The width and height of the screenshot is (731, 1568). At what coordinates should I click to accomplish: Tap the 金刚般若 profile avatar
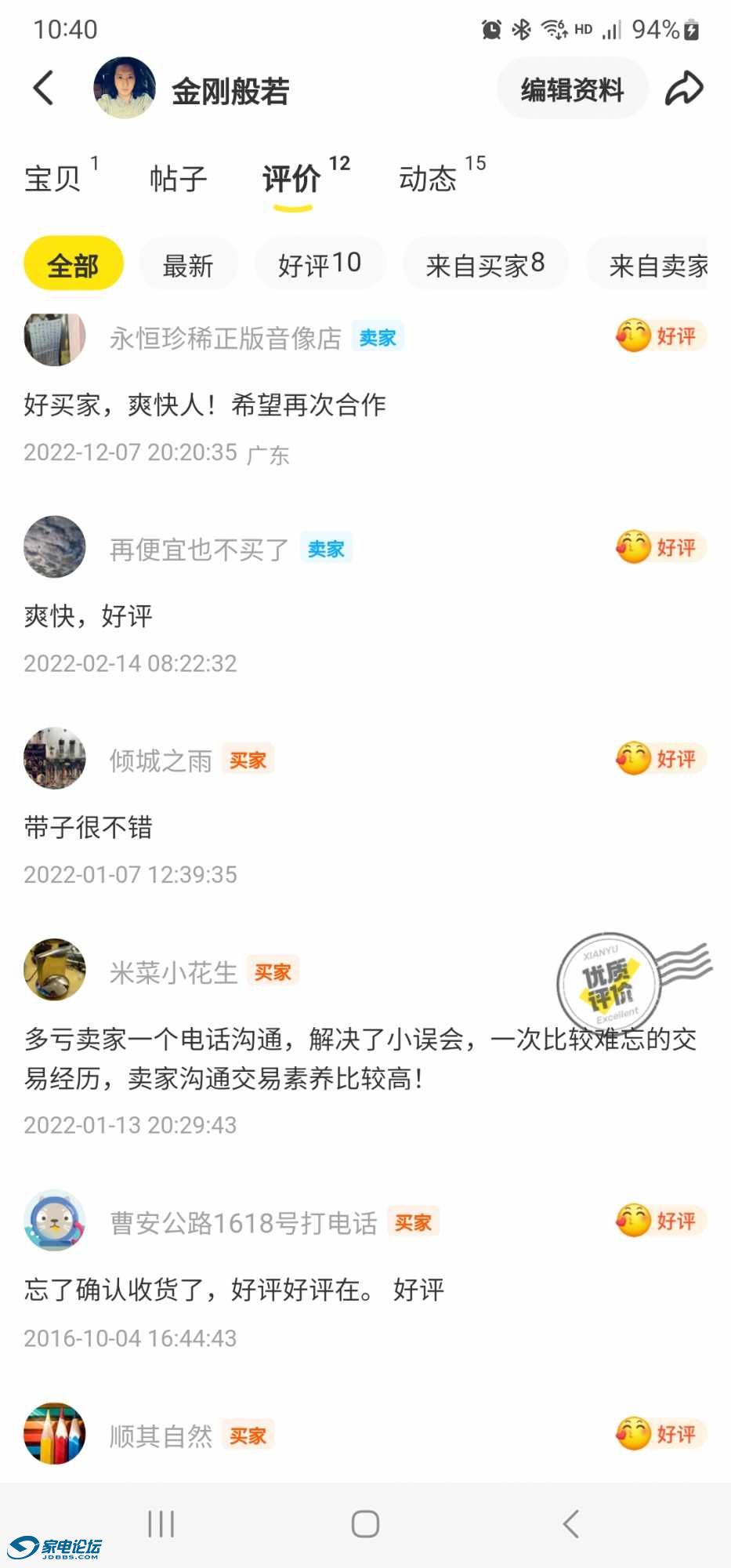[124, 88]
